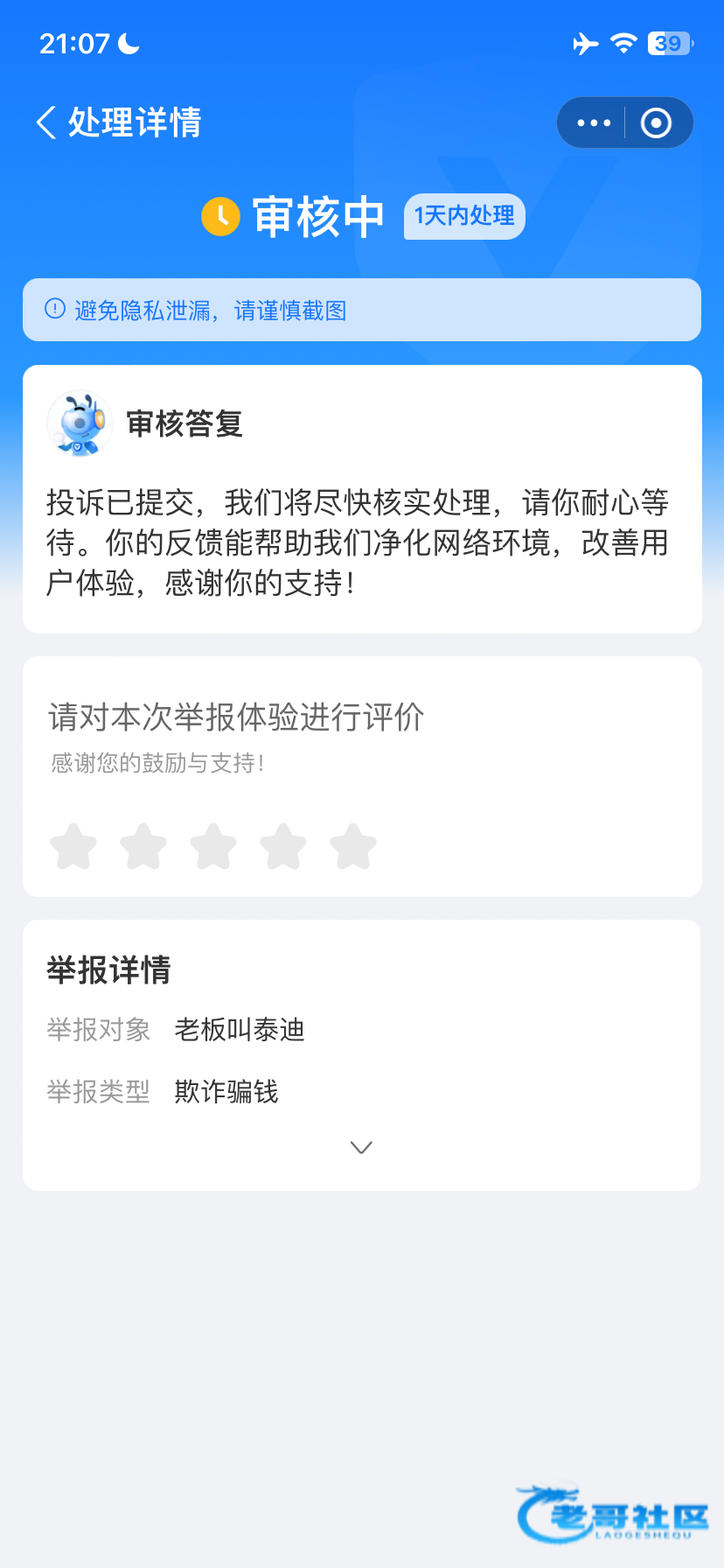Open the mini-program more options menu
The image size is (724, 1568).
coord(594,122)
